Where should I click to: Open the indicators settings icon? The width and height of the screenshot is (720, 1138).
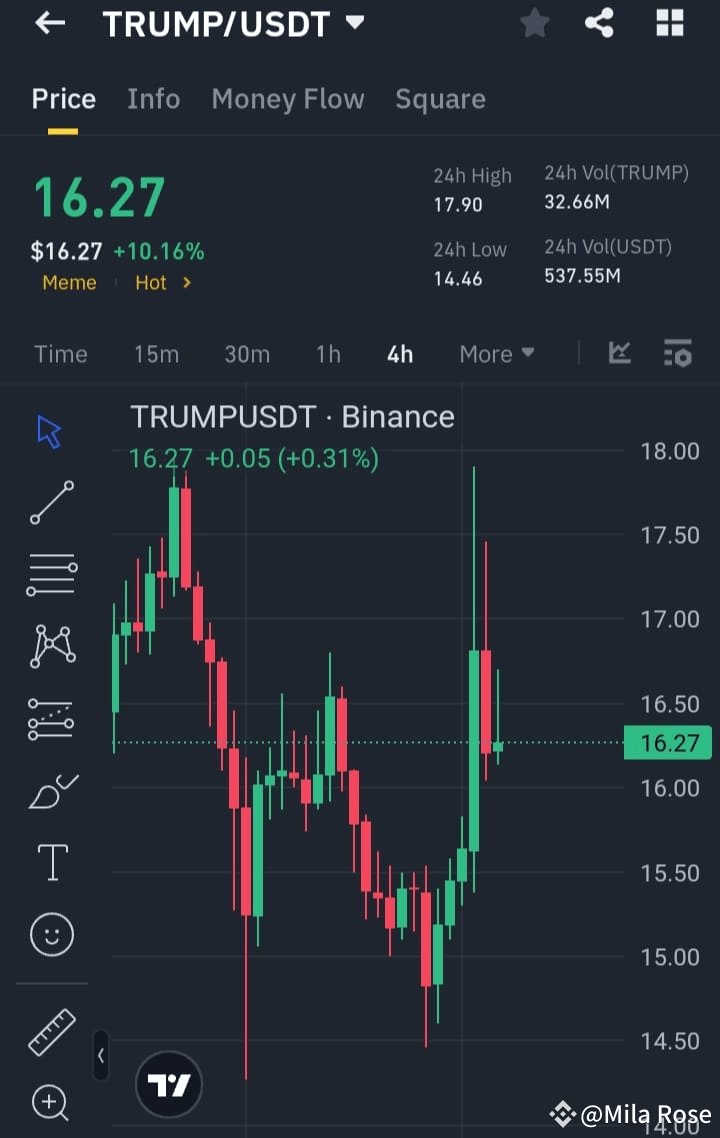(x=677, y=354)
